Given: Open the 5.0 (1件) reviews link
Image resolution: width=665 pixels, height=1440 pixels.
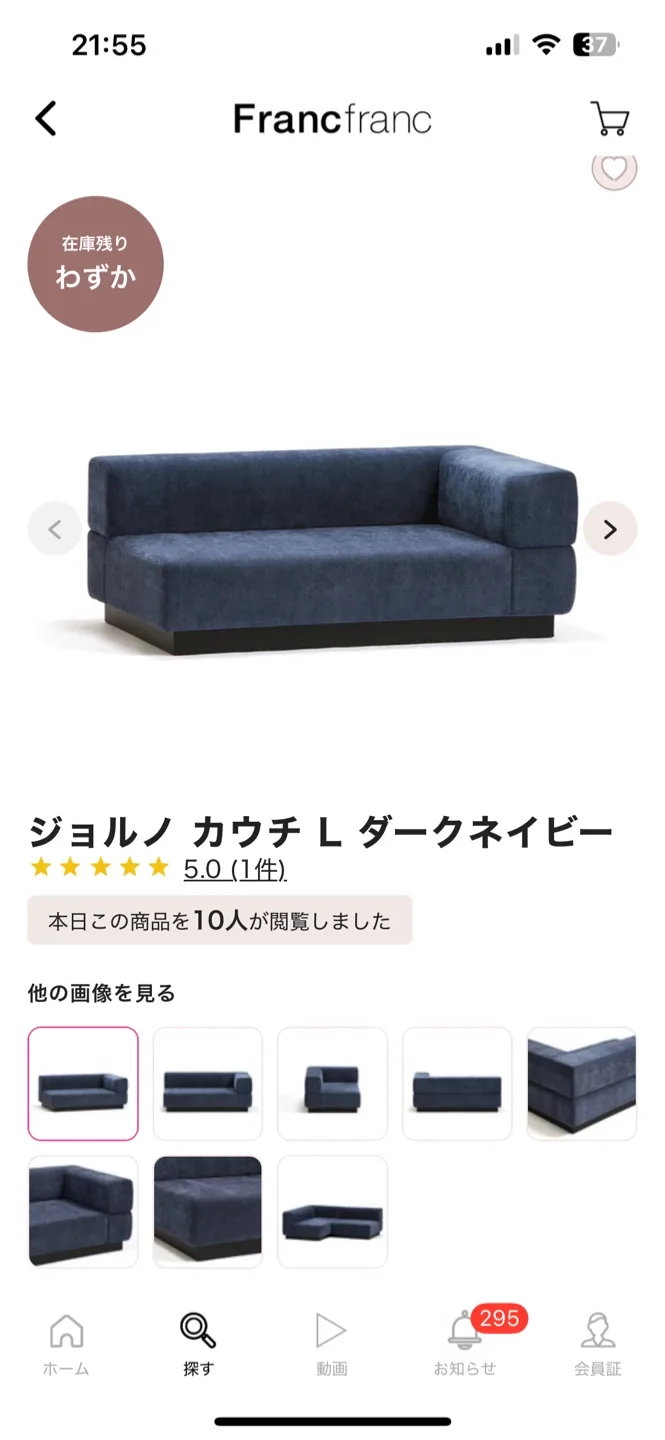Looking at the screenshot, I should coord(235,870).
